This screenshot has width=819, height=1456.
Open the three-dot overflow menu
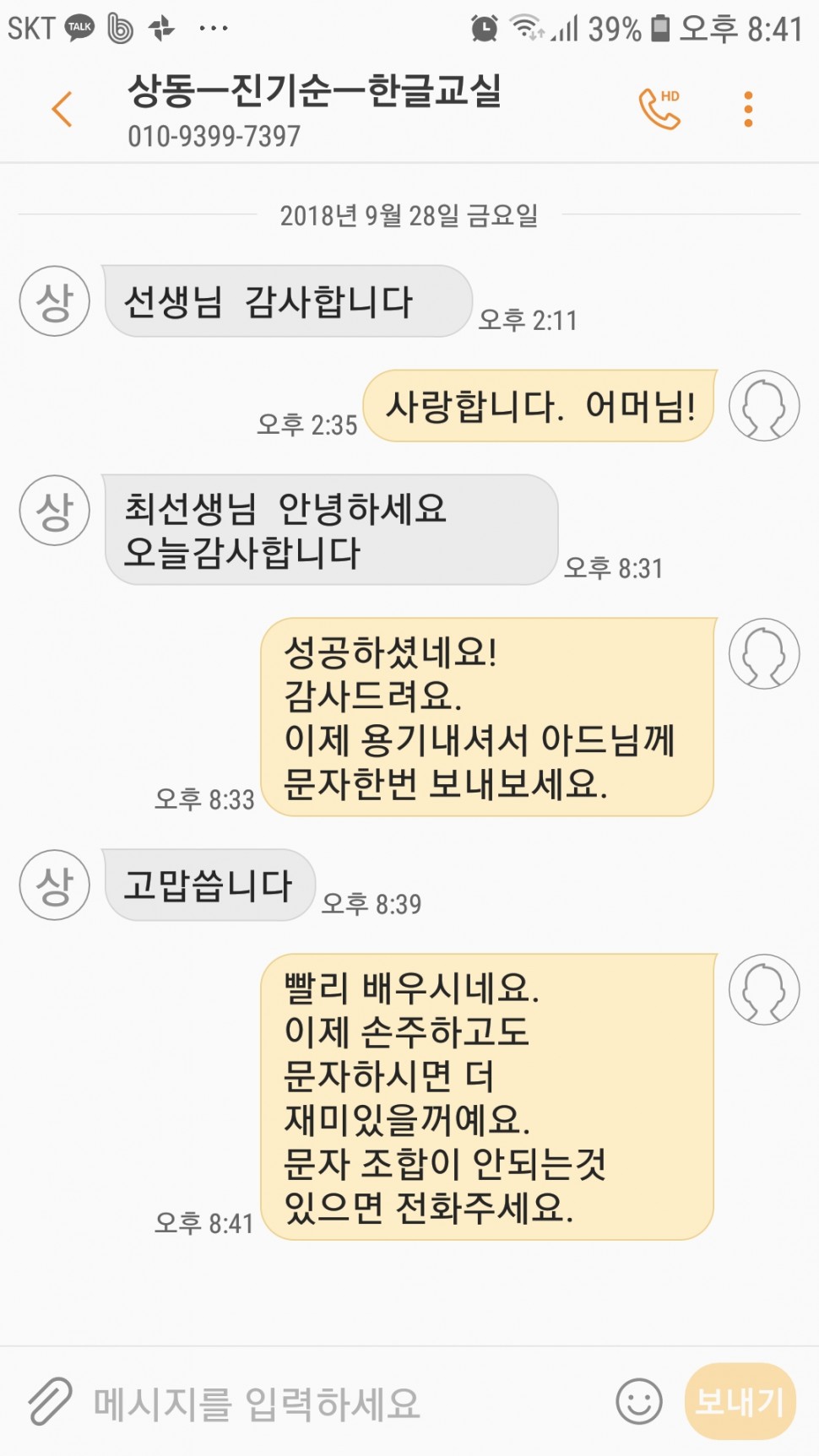[748, 110]
